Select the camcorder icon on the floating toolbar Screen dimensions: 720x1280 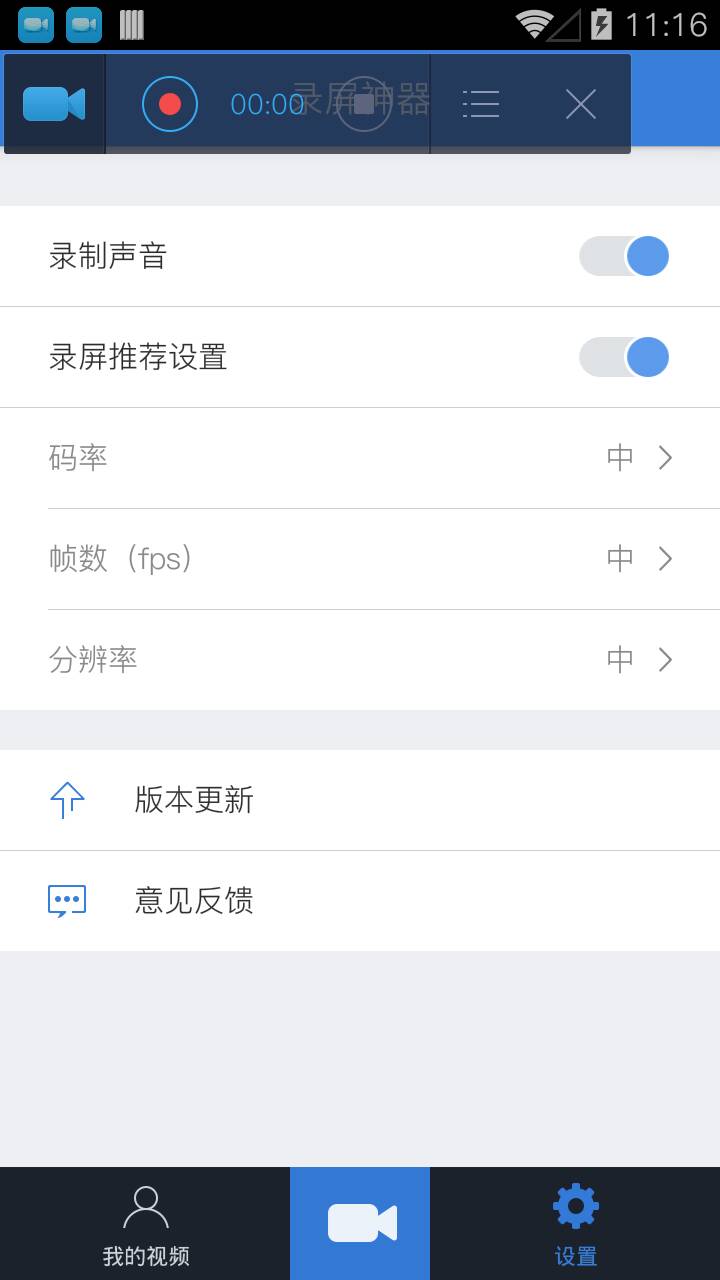pos(54,103)
